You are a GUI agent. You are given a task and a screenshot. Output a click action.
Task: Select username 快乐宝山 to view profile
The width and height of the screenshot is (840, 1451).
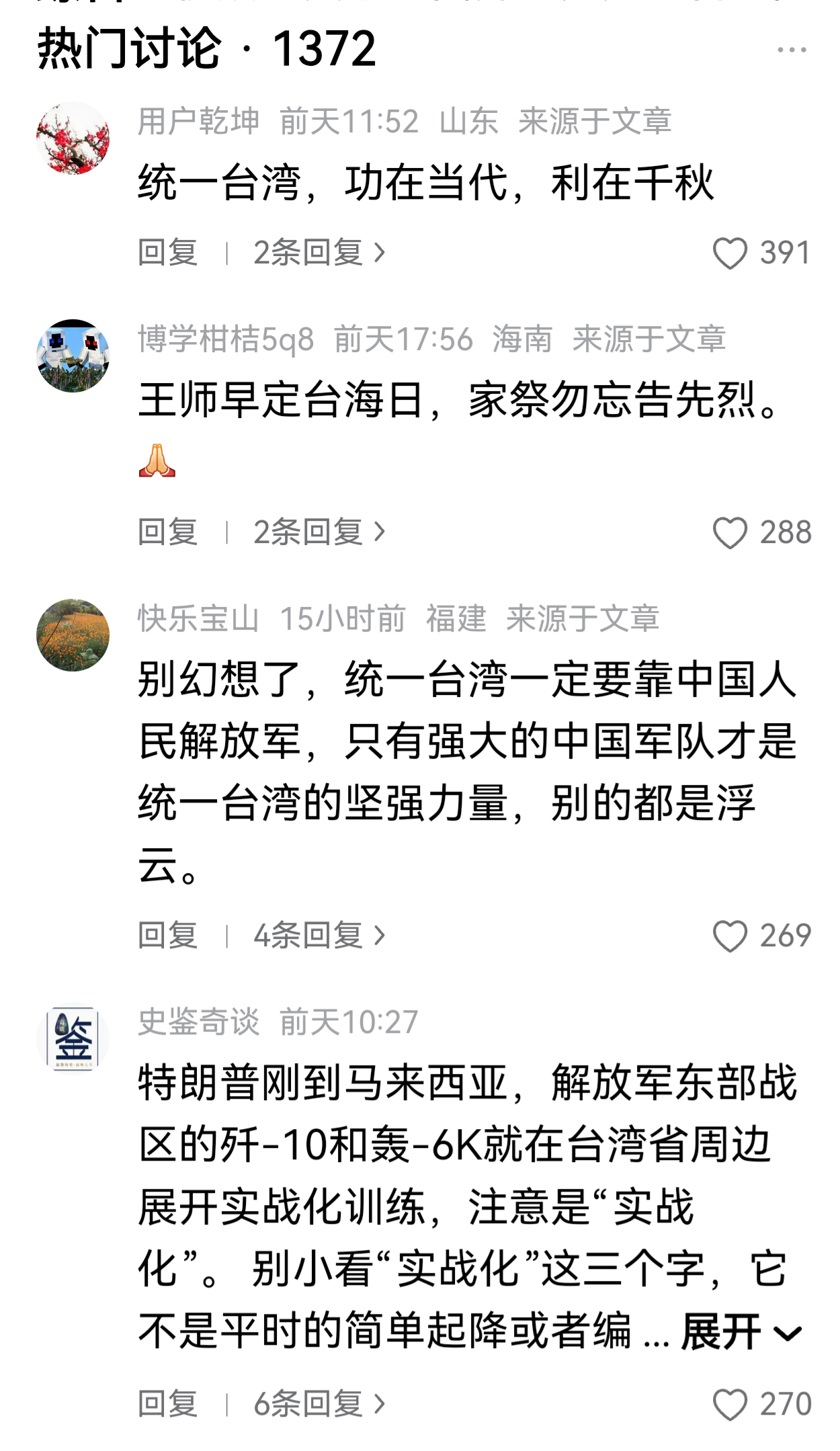pyautogui.click(x=195, y=622)
